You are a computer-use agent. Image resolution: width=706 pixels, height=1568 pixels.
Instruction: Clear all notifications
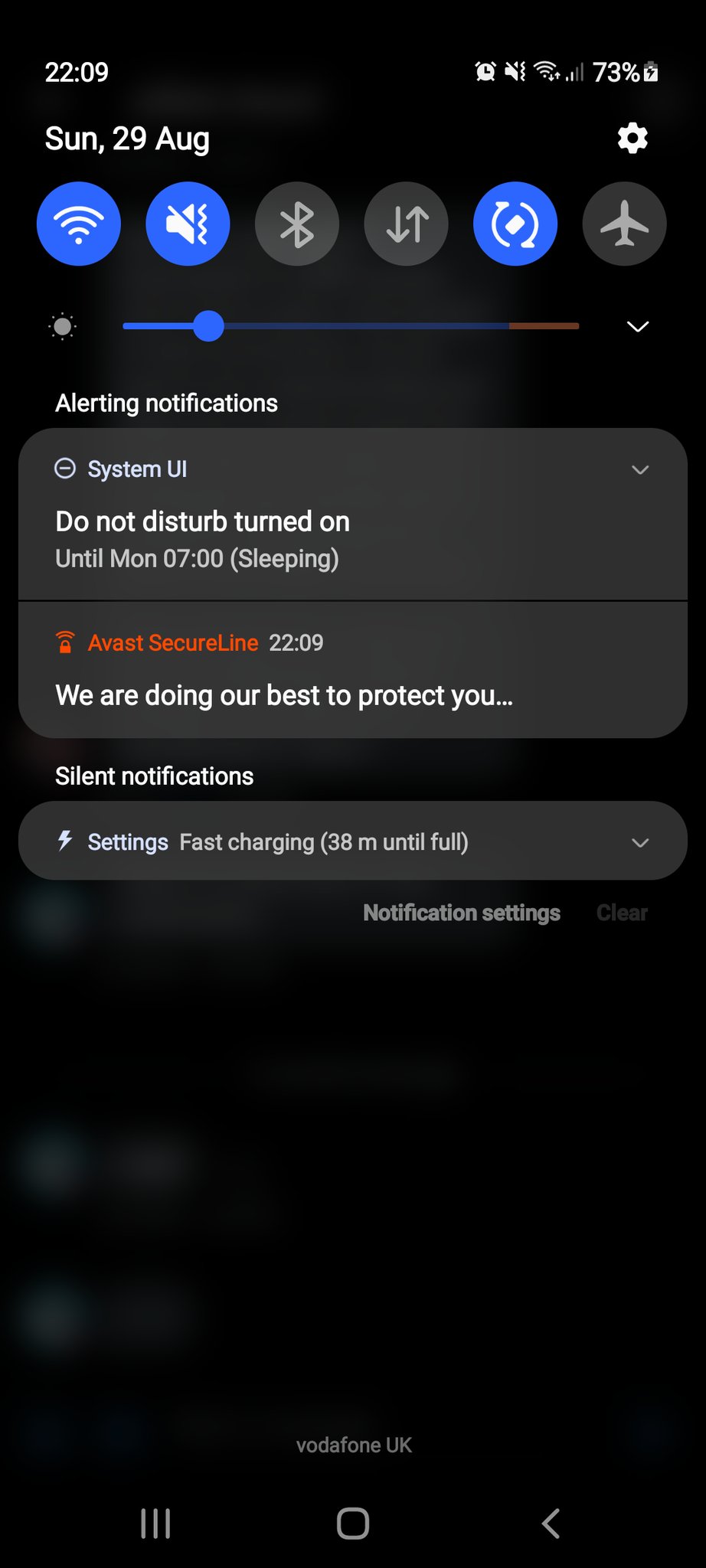(622, 913)
